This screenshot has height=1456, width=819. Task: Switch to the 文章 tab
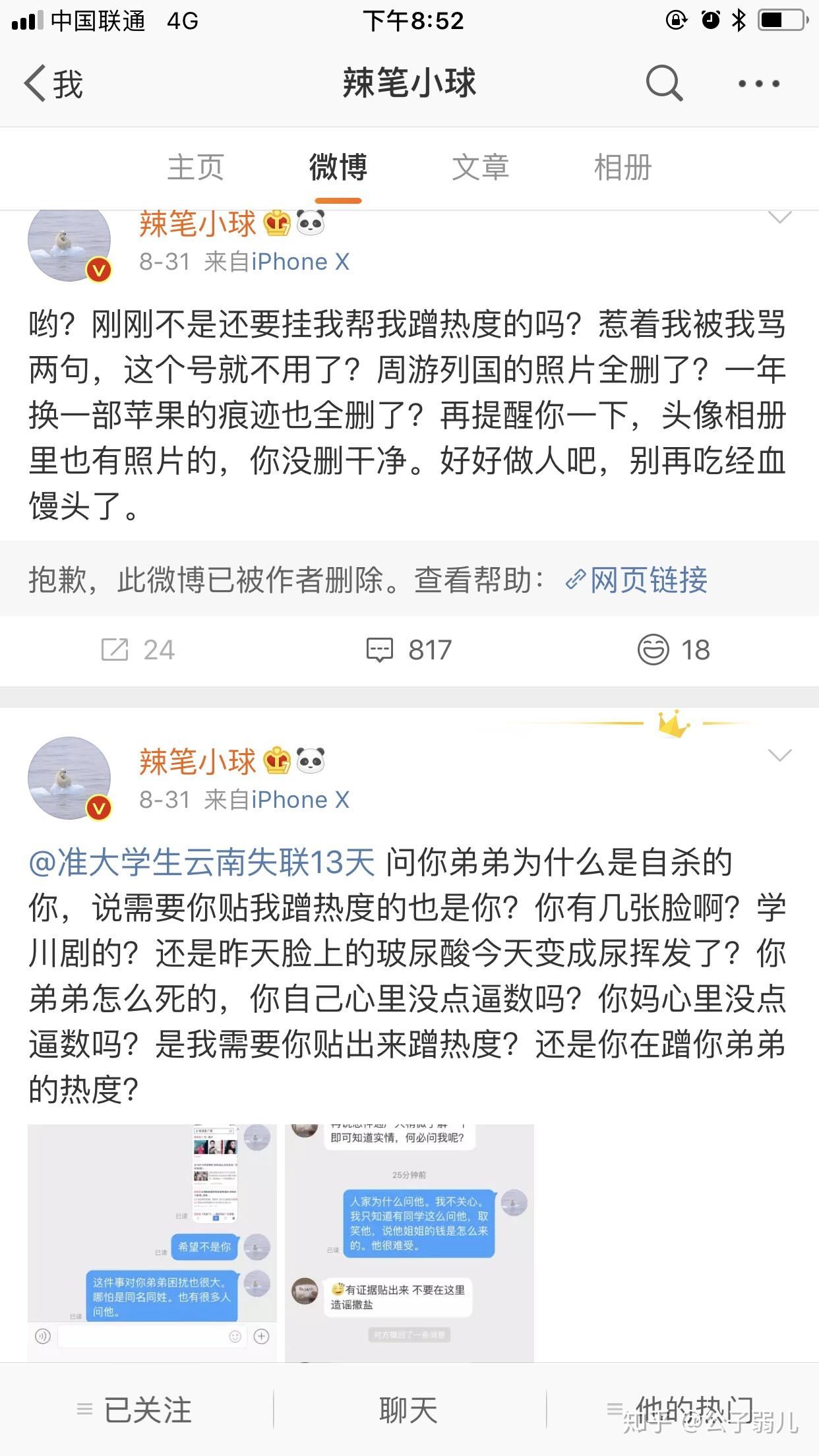point(479,167)
